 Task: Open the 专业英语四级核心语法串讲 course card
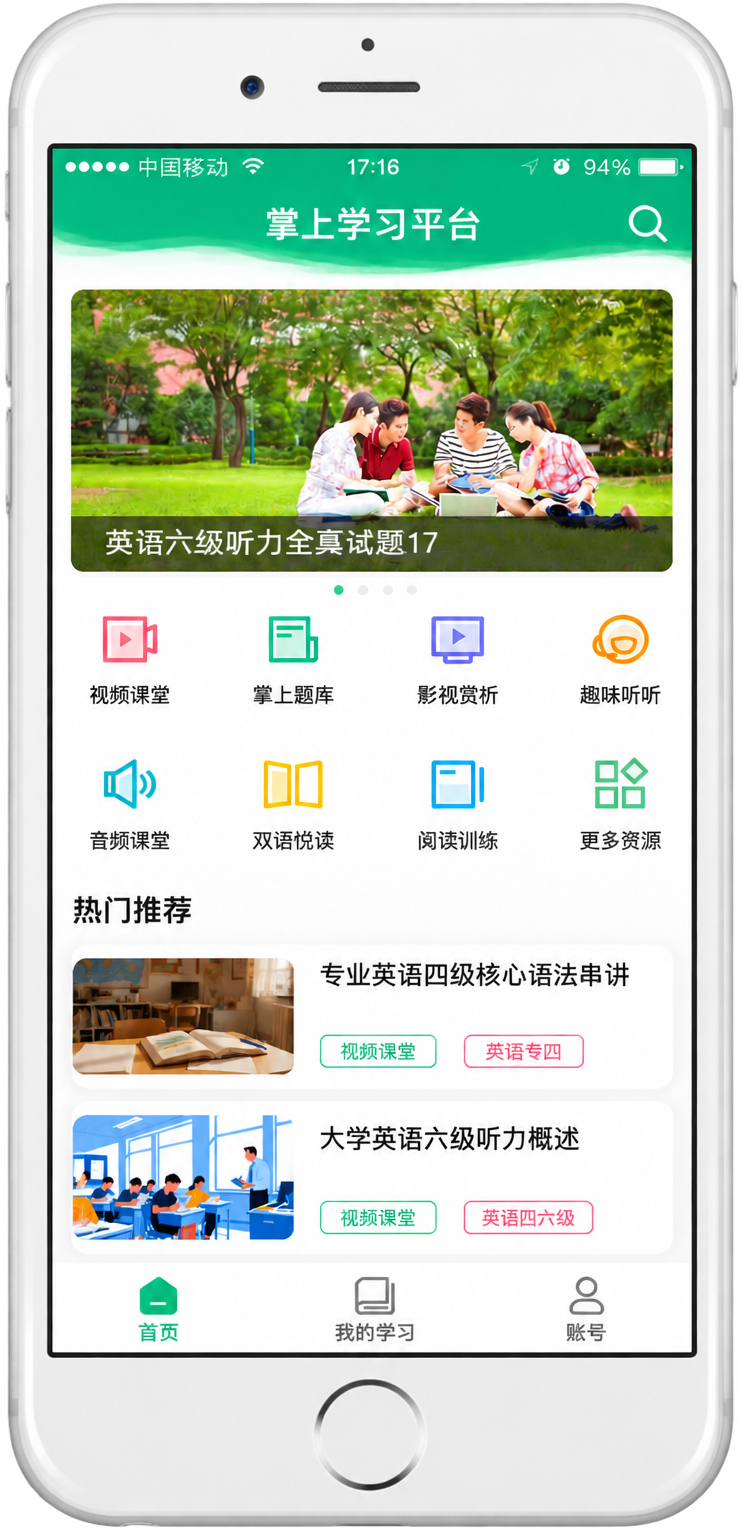(371, 1016)
